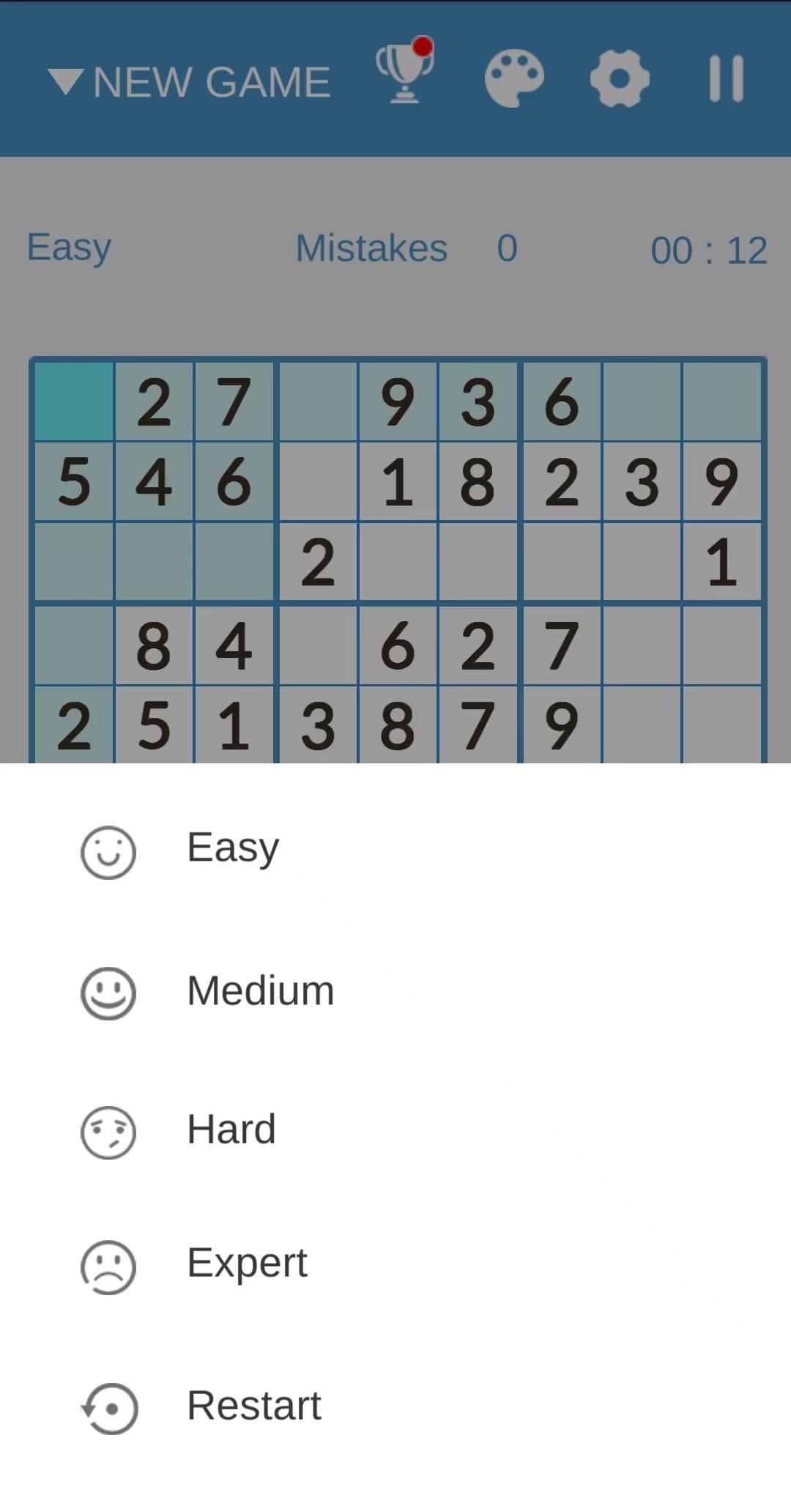791x1512 pixels.
Task: Pick the Expert difficulty level
Action: pyautogui.click(x=247, y=1263)
